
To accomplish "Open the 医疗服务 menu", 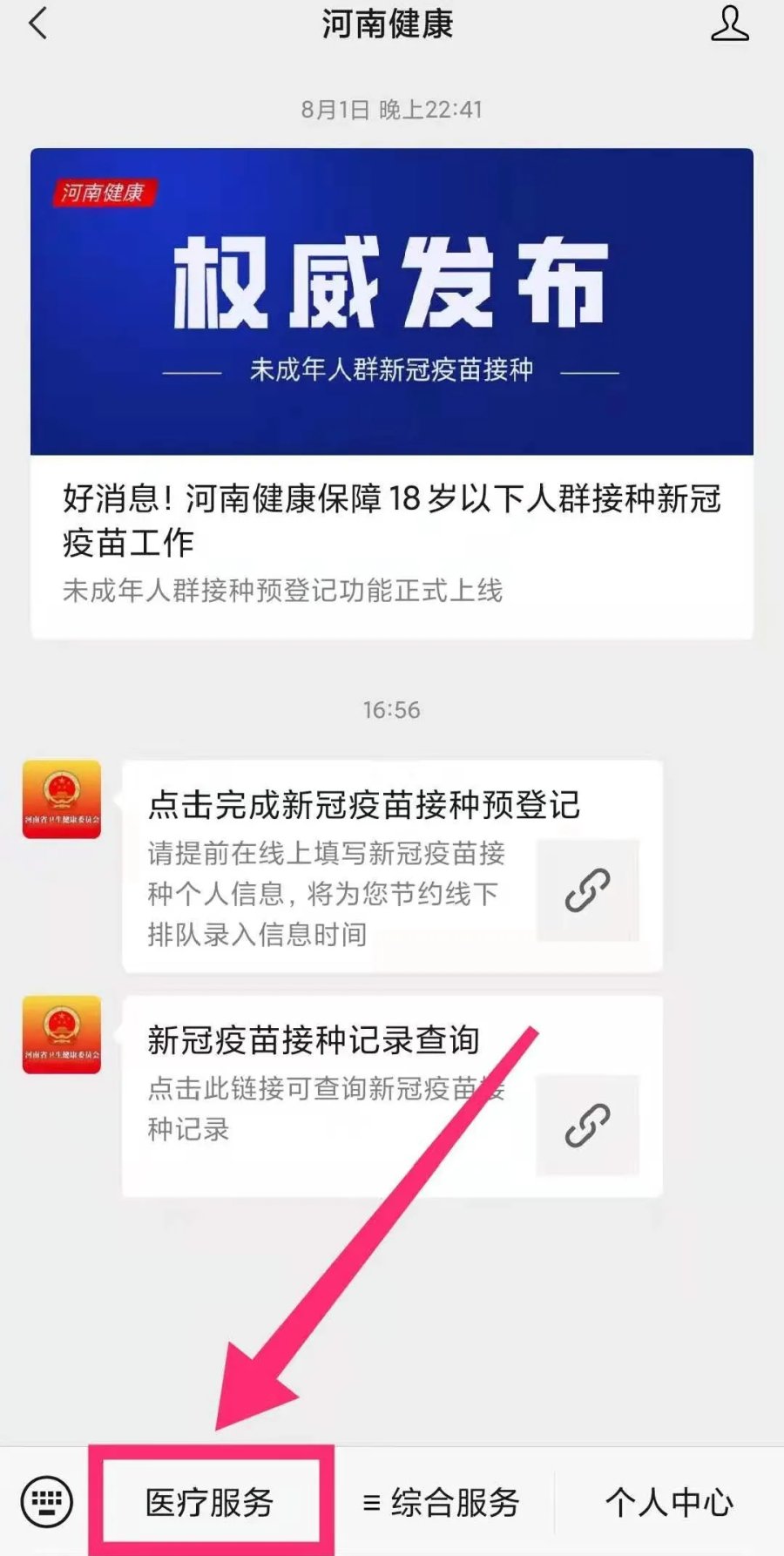I will pos(210,1502).
